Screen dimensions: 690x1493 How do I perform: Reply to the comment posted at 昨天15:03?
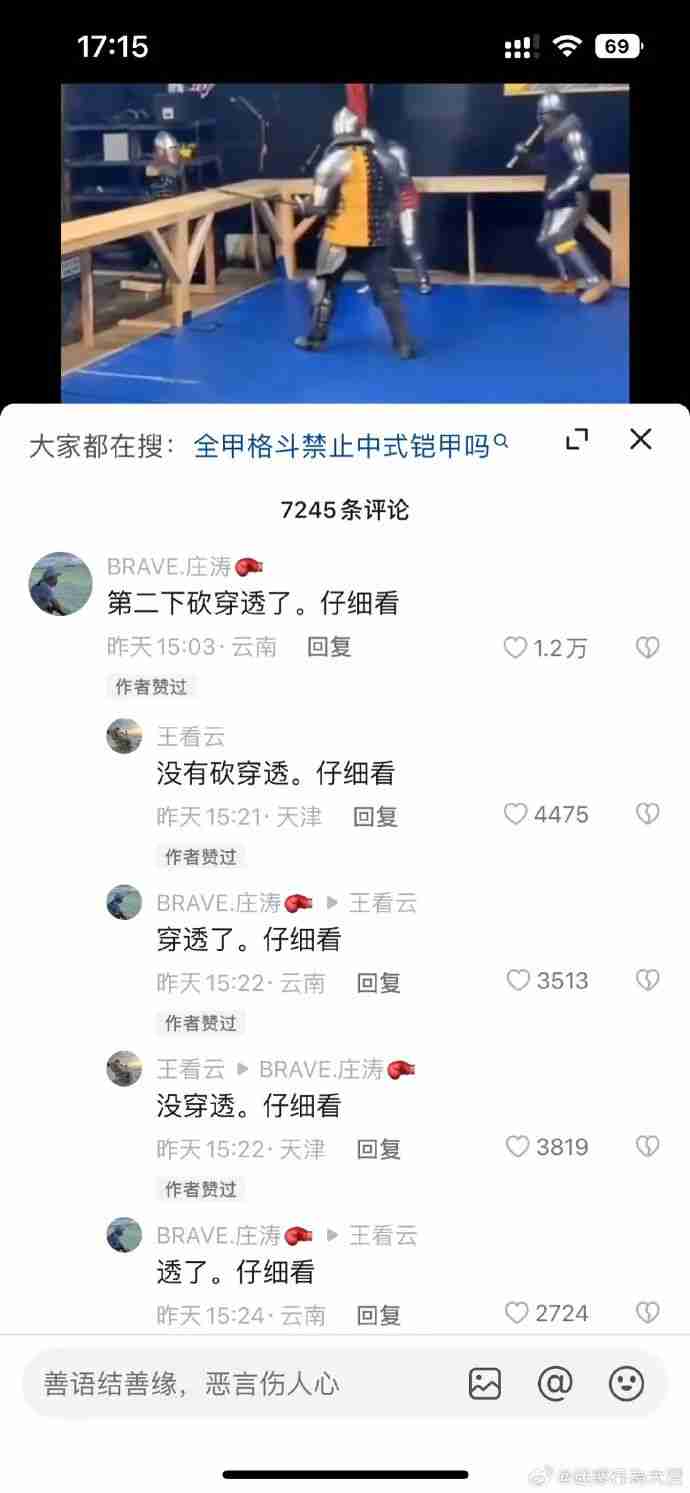pyautogui.click(x=329, y=647)
